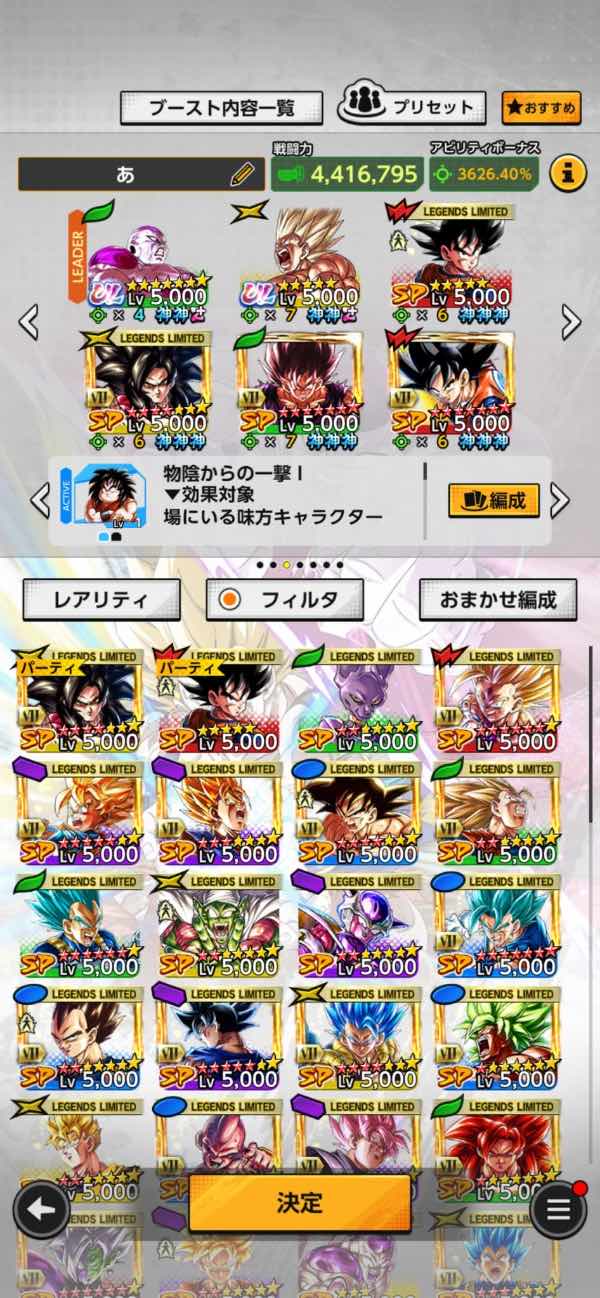This screenshot has width=600, height=1298.
Task: Go back with the arrow button
Action: (x=41, y=1209)
